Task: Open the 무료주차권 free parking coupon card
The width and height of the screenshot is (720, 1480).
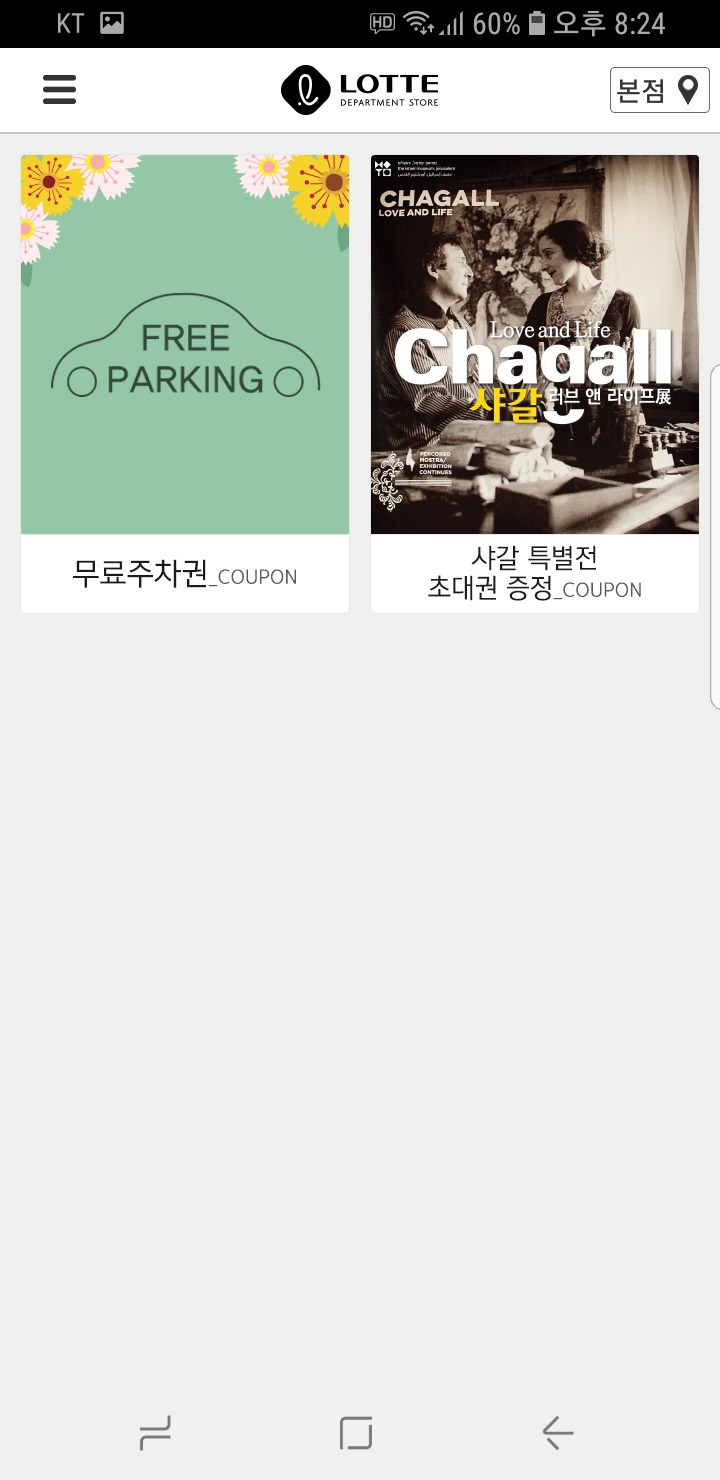Action: (x=185, y=384)
